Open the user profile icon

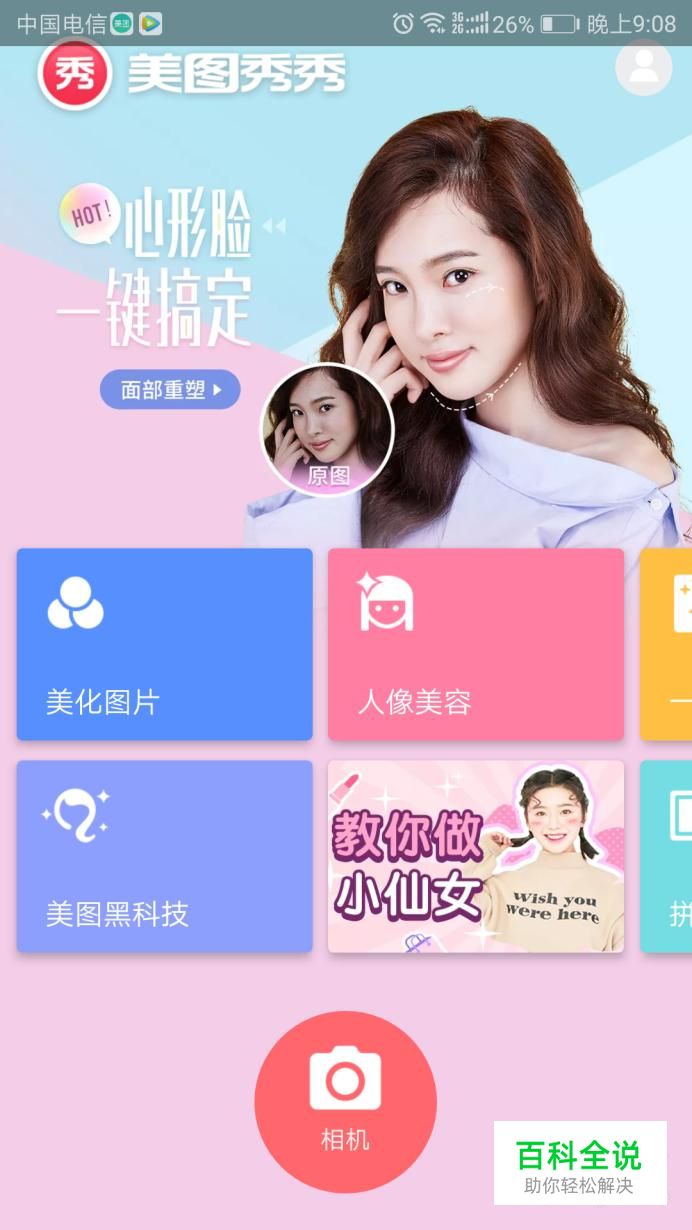(643, 67)
